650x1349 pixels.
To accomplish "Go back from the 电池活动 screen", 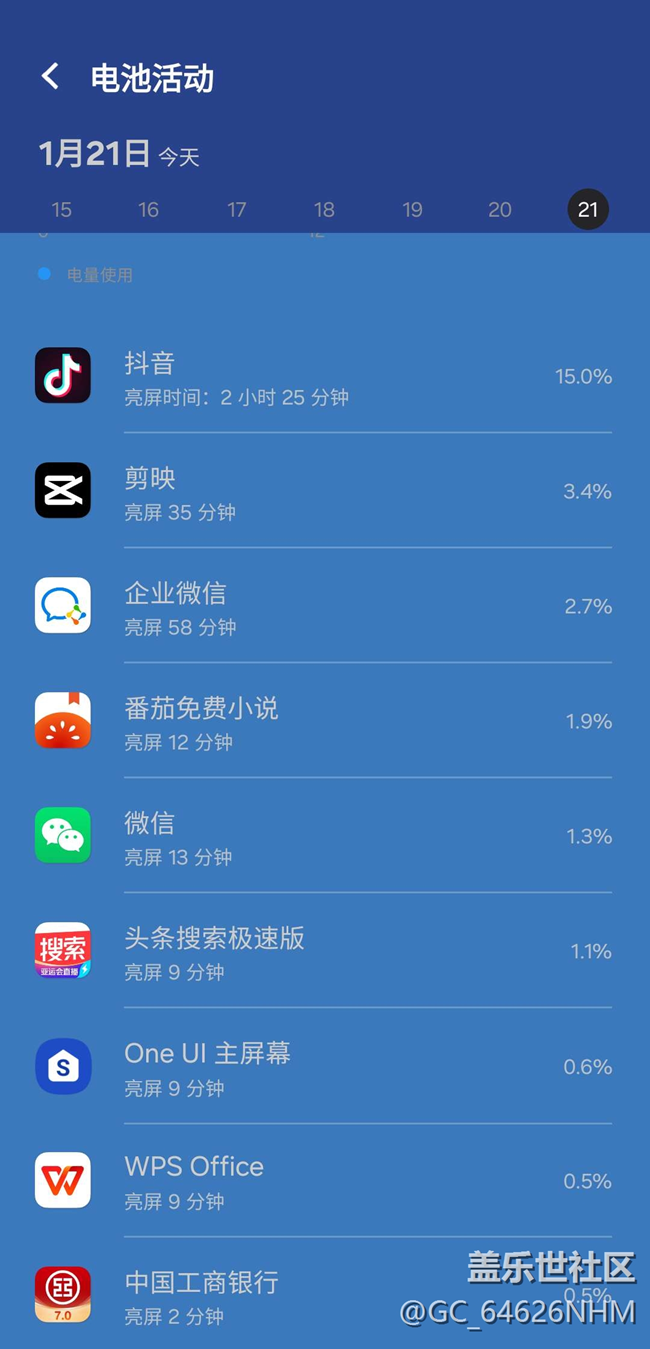I will [51, 77].
